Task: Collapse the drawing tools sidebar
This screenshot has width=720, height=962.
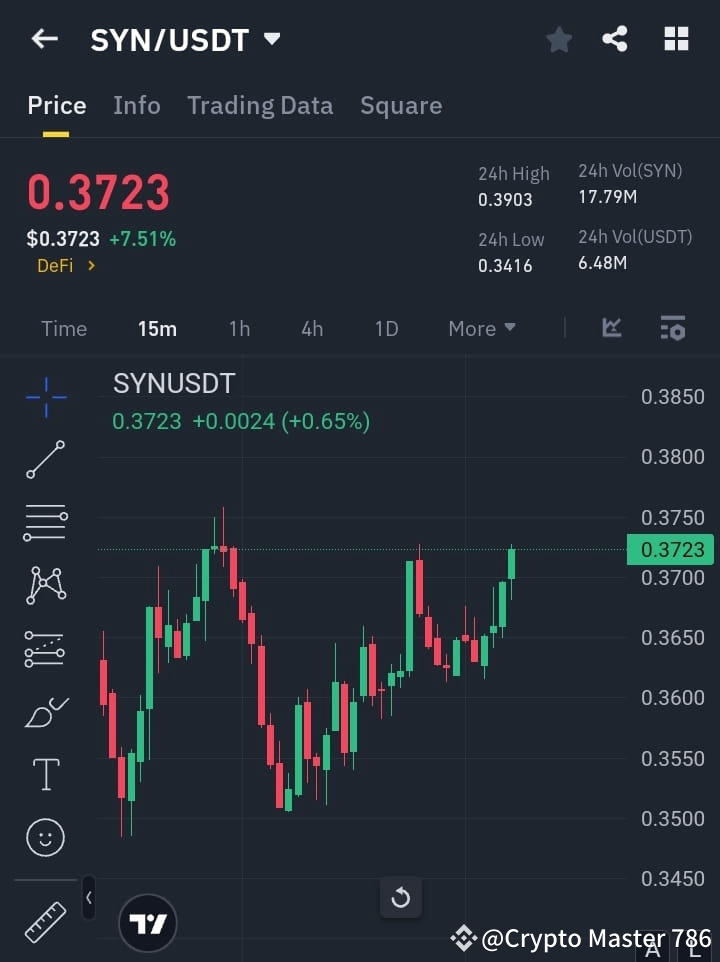Action: click(88, 898)
